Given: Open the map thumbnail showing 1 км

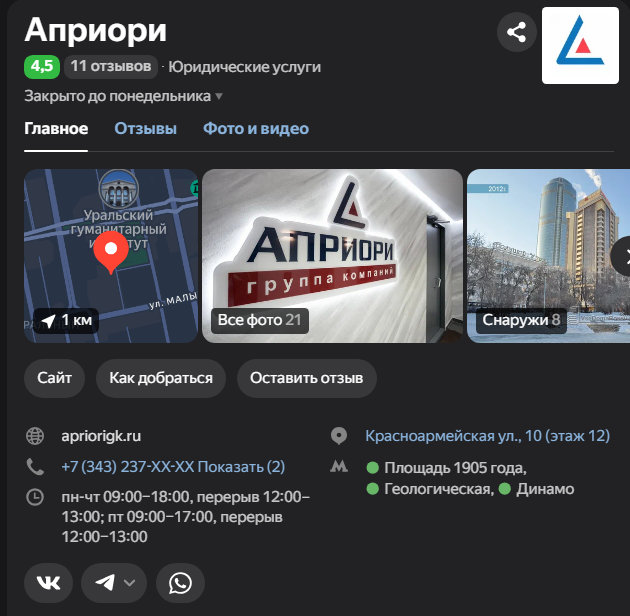Looking at the screenshot, I should coord(111,256).
